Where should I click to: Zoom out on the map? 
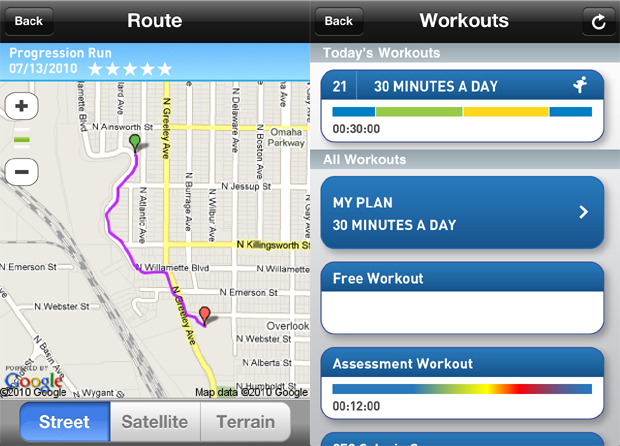(21, 172)
